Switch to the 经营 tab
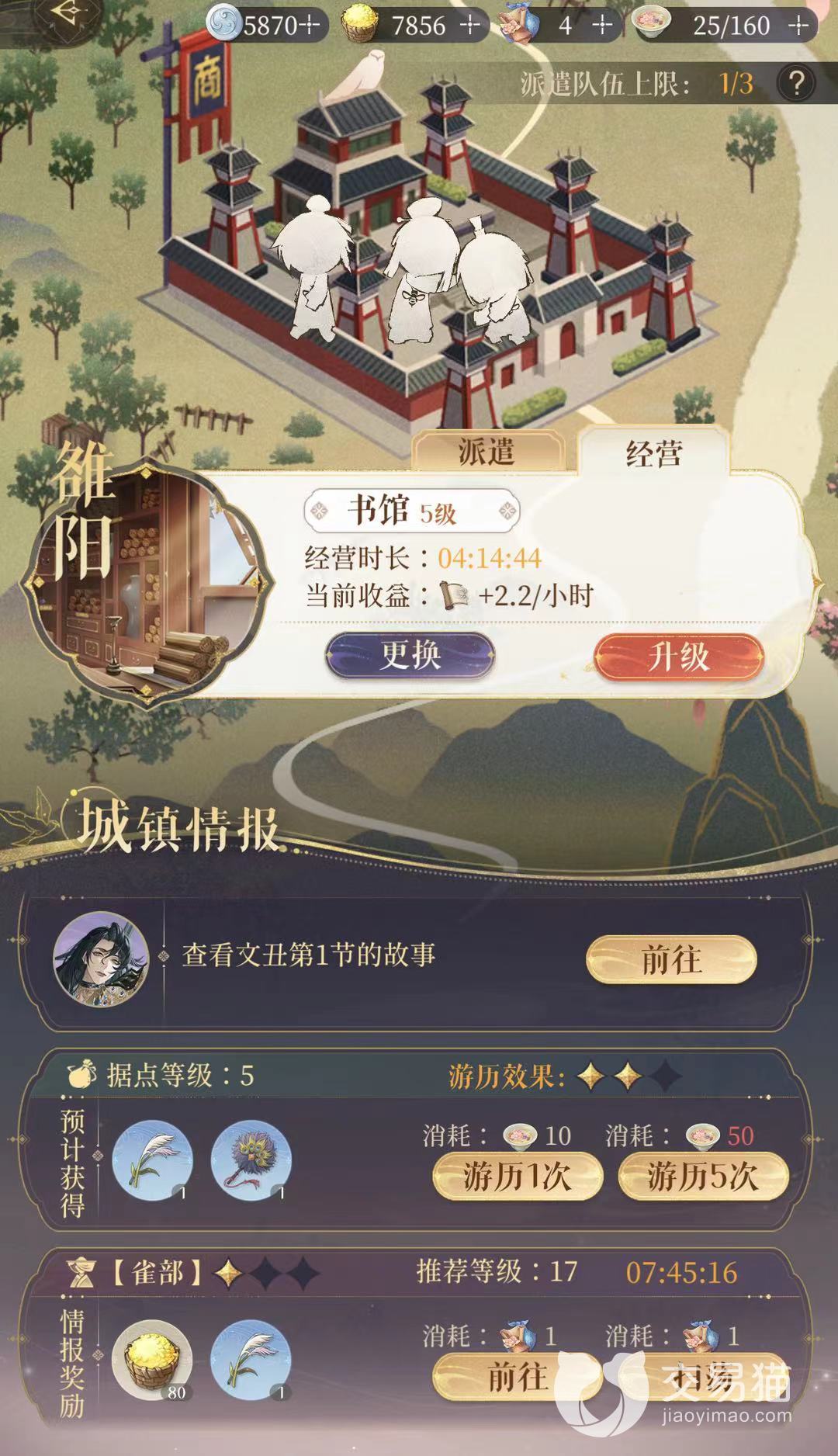The height and width of the screenshot is (1456, 838). click(653, 453)
